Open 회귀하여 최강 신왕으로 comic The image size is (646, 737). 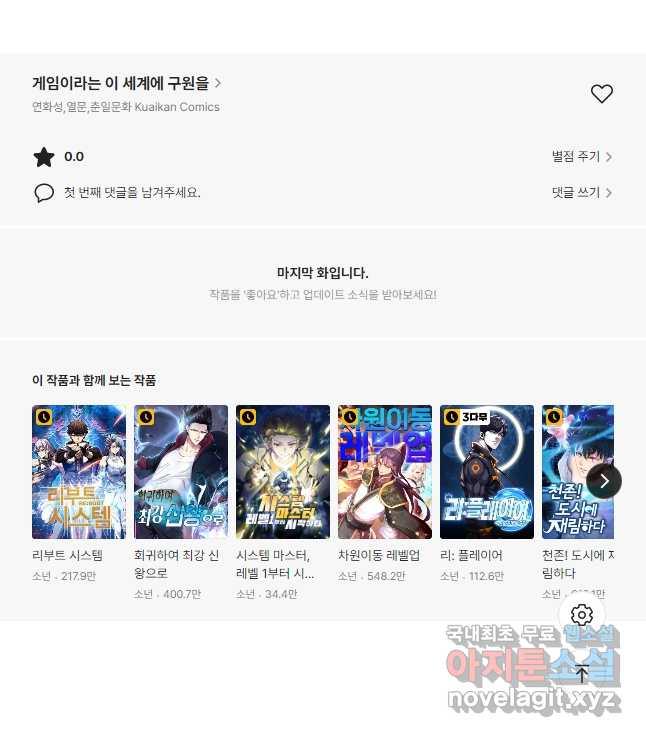click(181, 472)
